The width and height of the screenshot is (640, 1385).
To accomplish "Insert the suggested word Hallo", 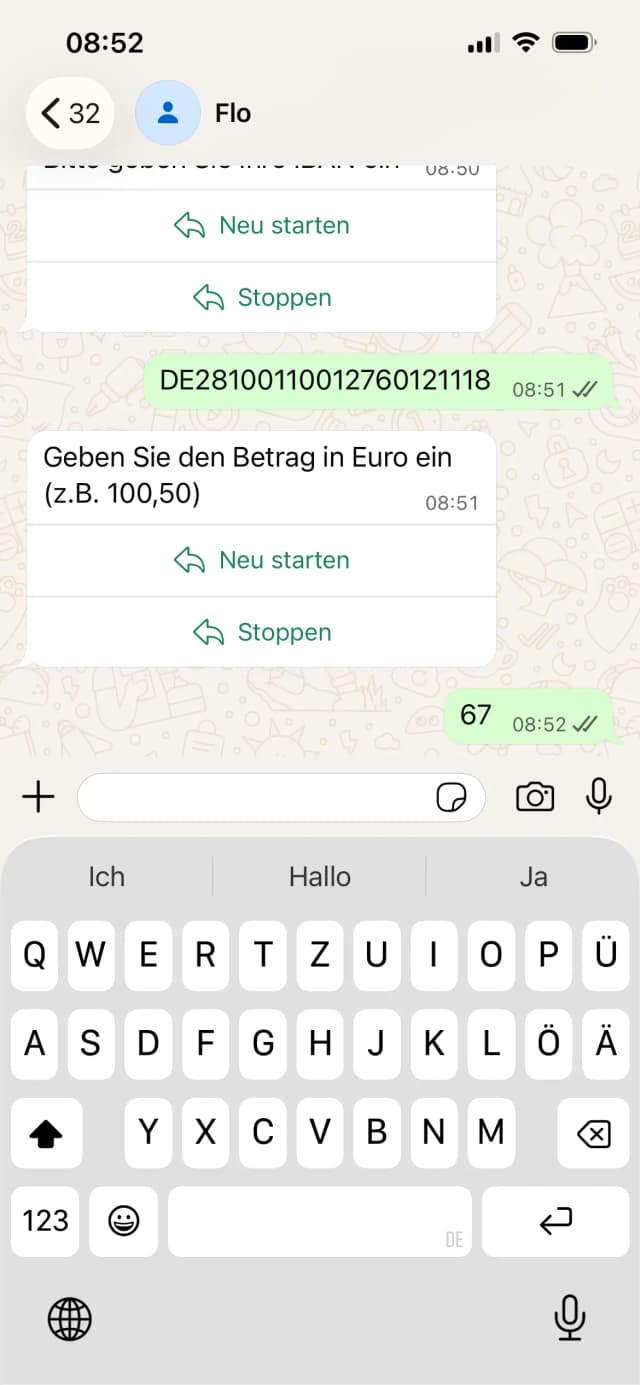I will tap(320, 877).
